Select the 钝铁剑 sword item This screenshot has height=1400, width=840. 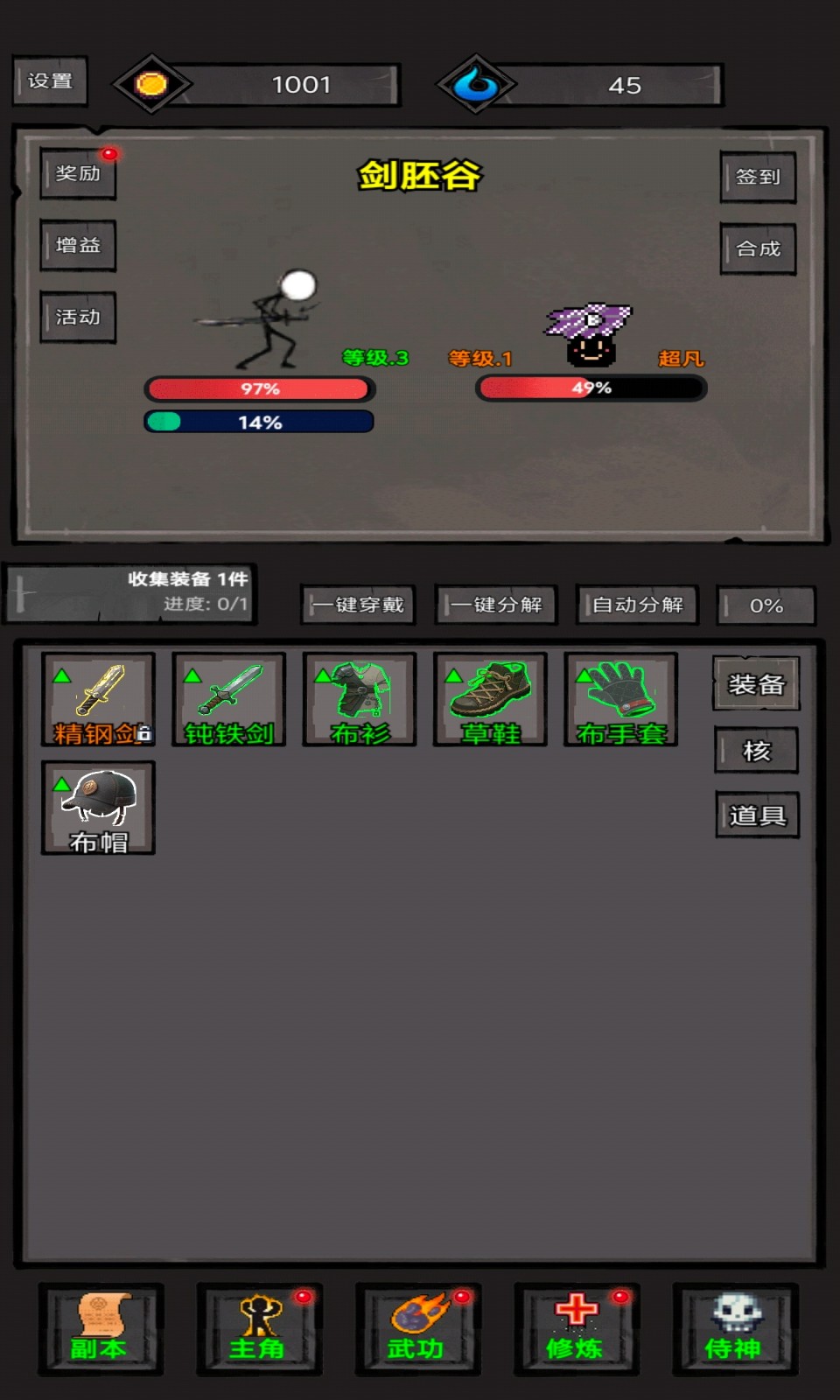click(228, 700)
